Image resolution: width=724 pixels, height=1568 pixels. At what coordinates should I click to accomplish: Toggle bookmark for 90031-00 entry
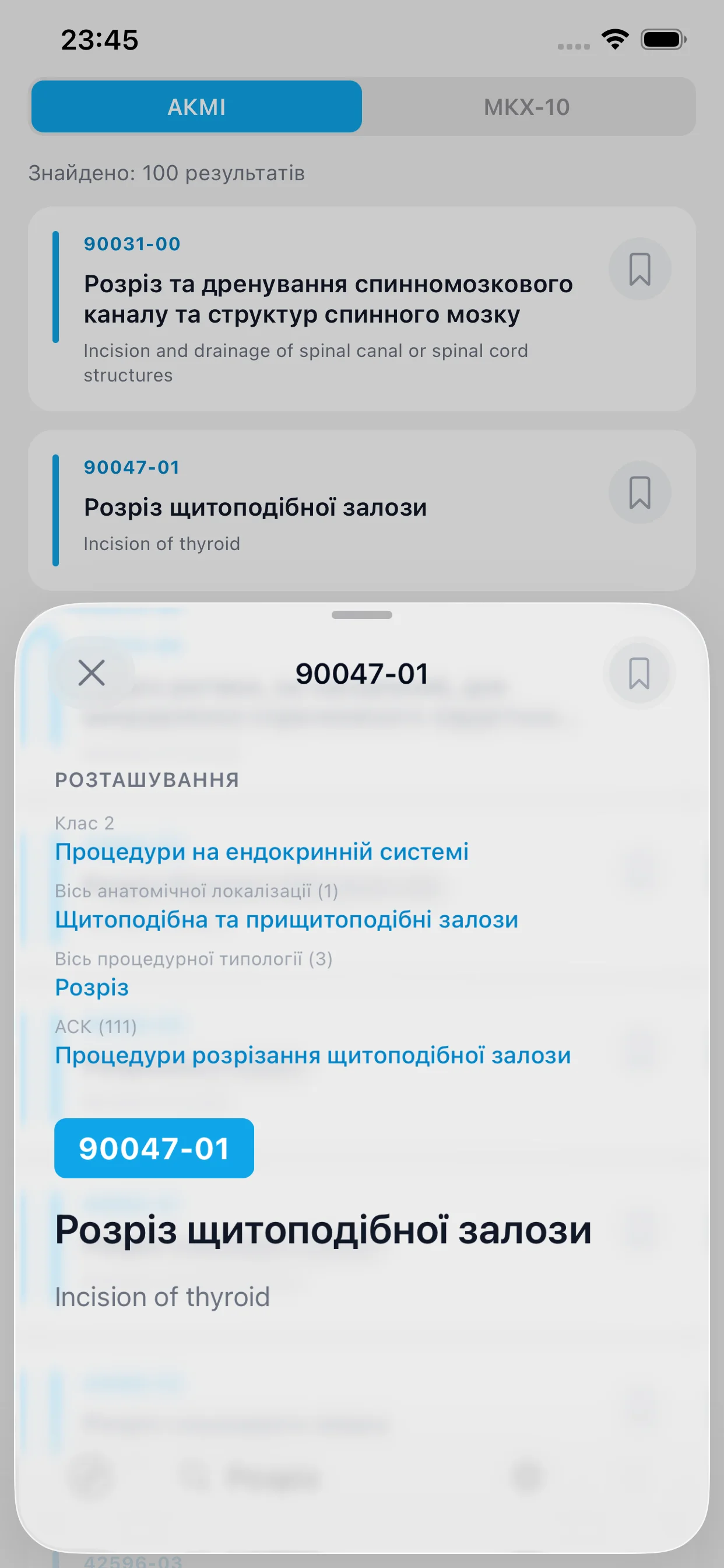coord(639,268)
